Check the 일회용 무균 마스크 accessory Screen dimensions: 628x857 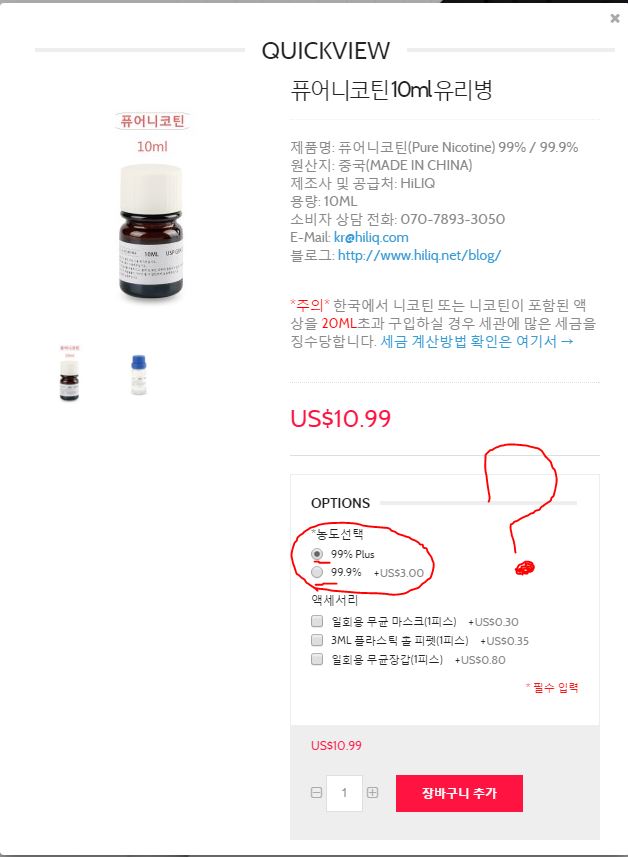pos(317,622)
